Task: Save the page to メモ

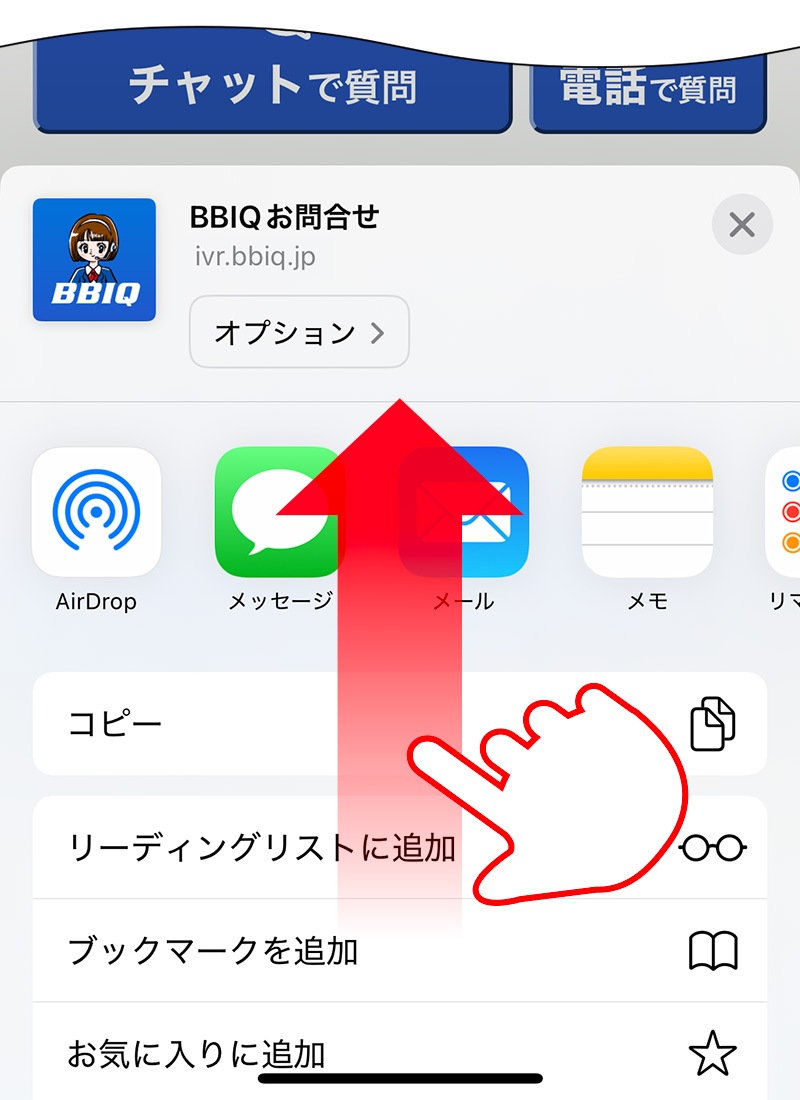Action: pyautogui.click(x=646, y=512)
